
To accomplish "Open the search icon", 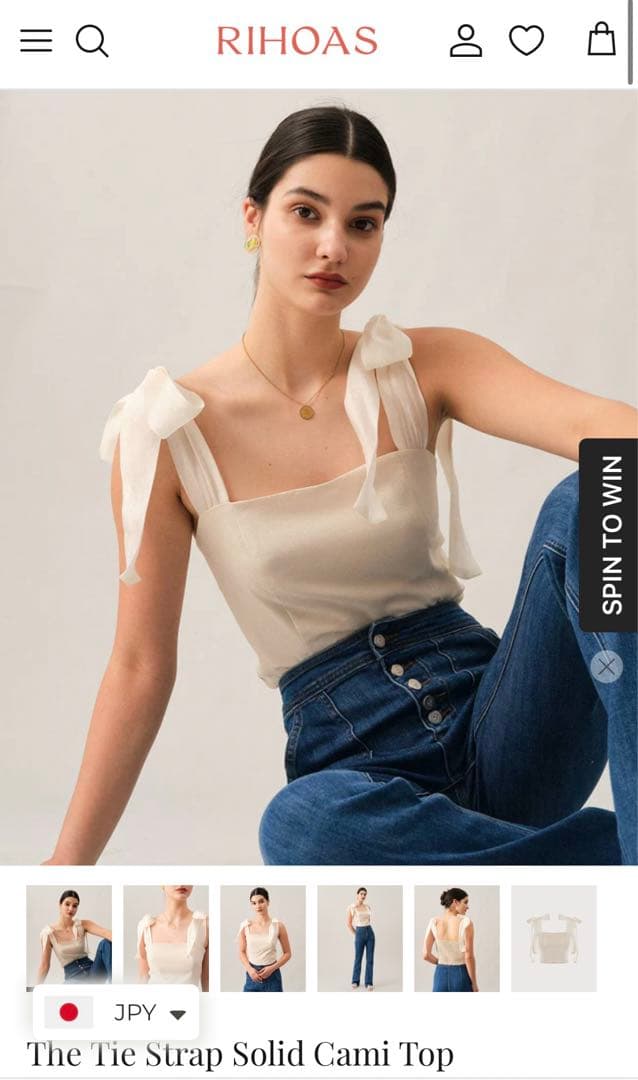I will tap(92, 41).
